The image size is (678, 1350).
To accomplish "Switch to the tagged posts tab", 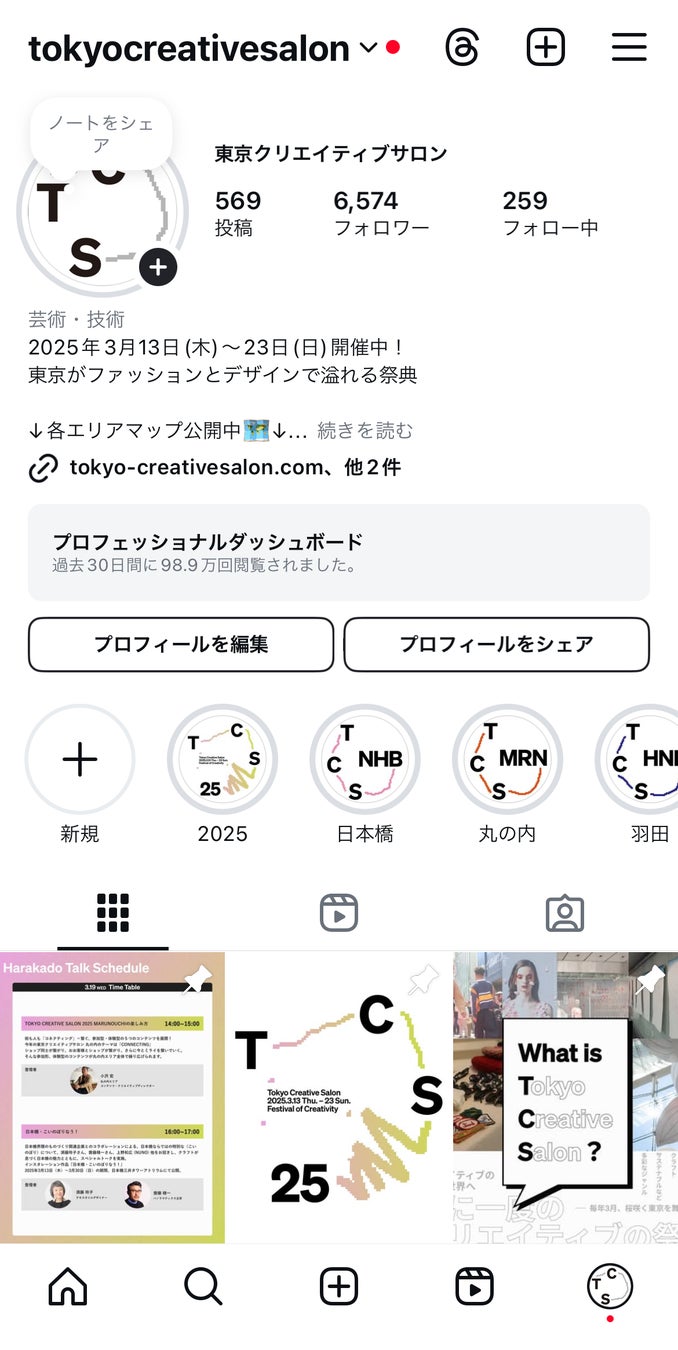I will pos(565,913).
